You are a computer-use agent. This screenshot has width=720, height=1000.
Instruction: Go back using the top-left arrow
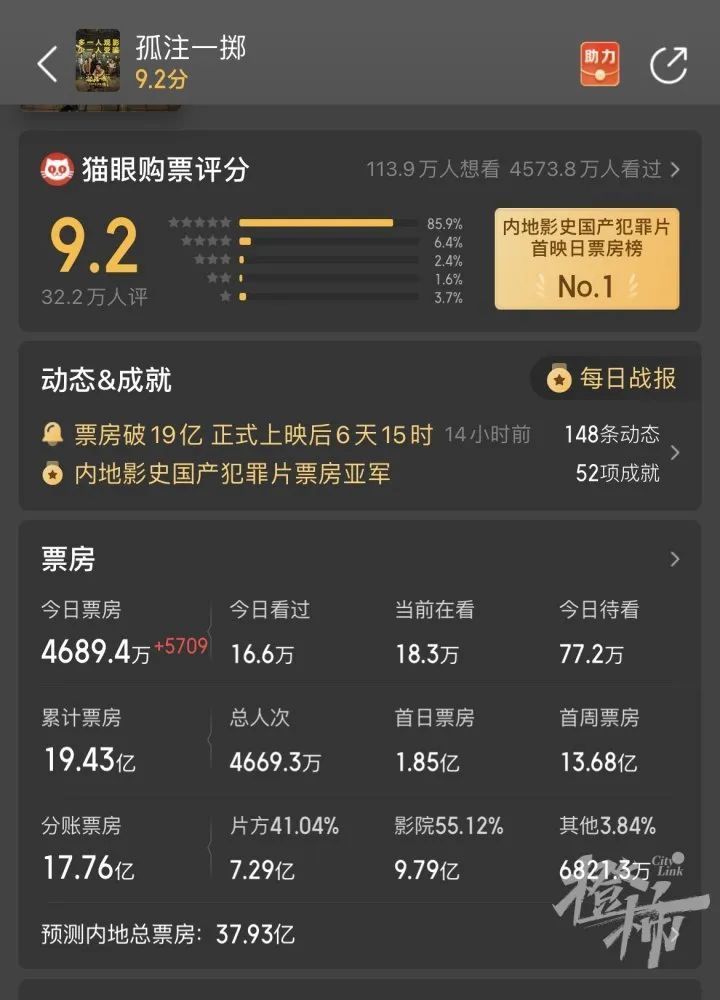[46, 64]
